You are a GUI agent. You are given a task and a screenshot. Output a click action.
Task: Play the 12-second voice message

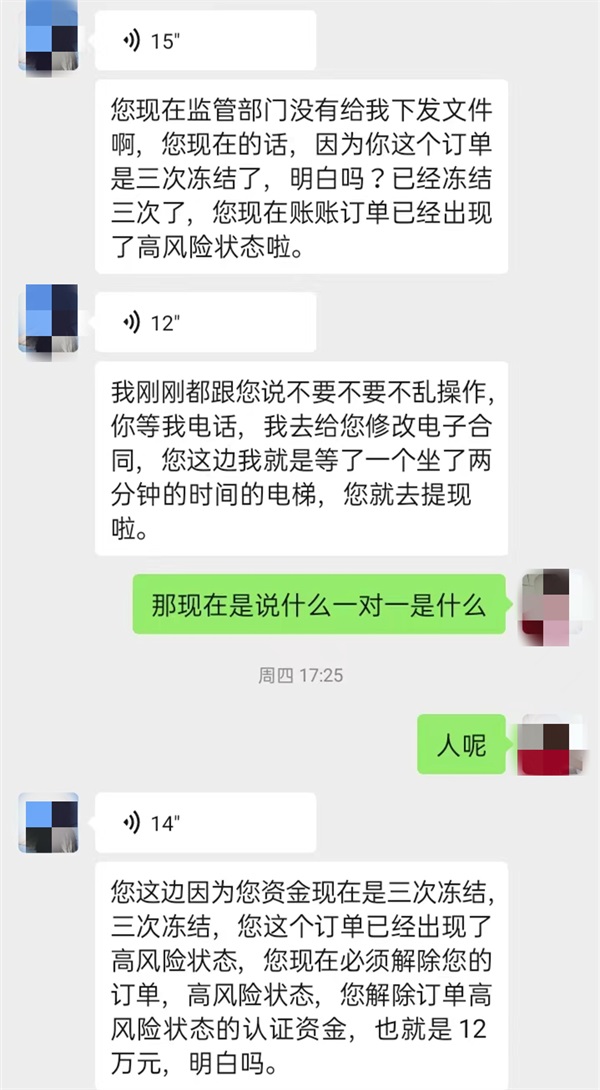coord(205,322)
